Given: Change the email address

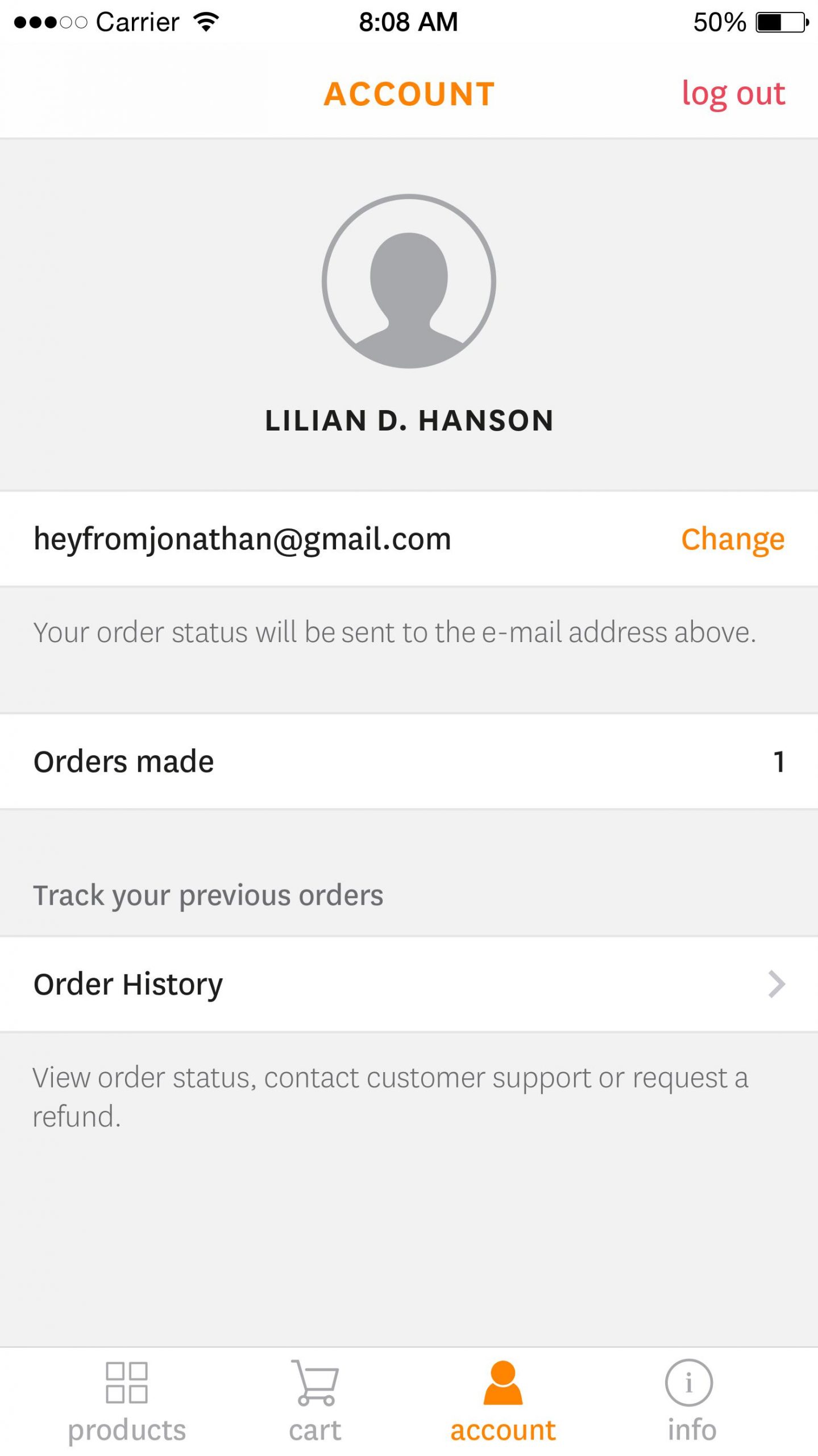Looking at the screenshot, I should (732, 539).
